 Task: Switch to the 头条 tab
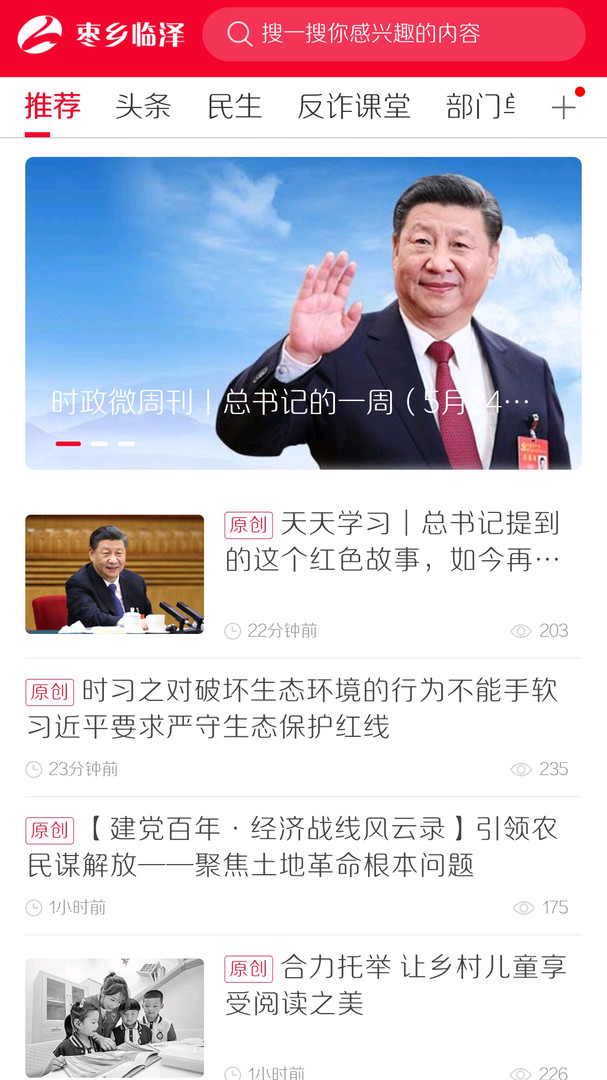pos(143,107)
